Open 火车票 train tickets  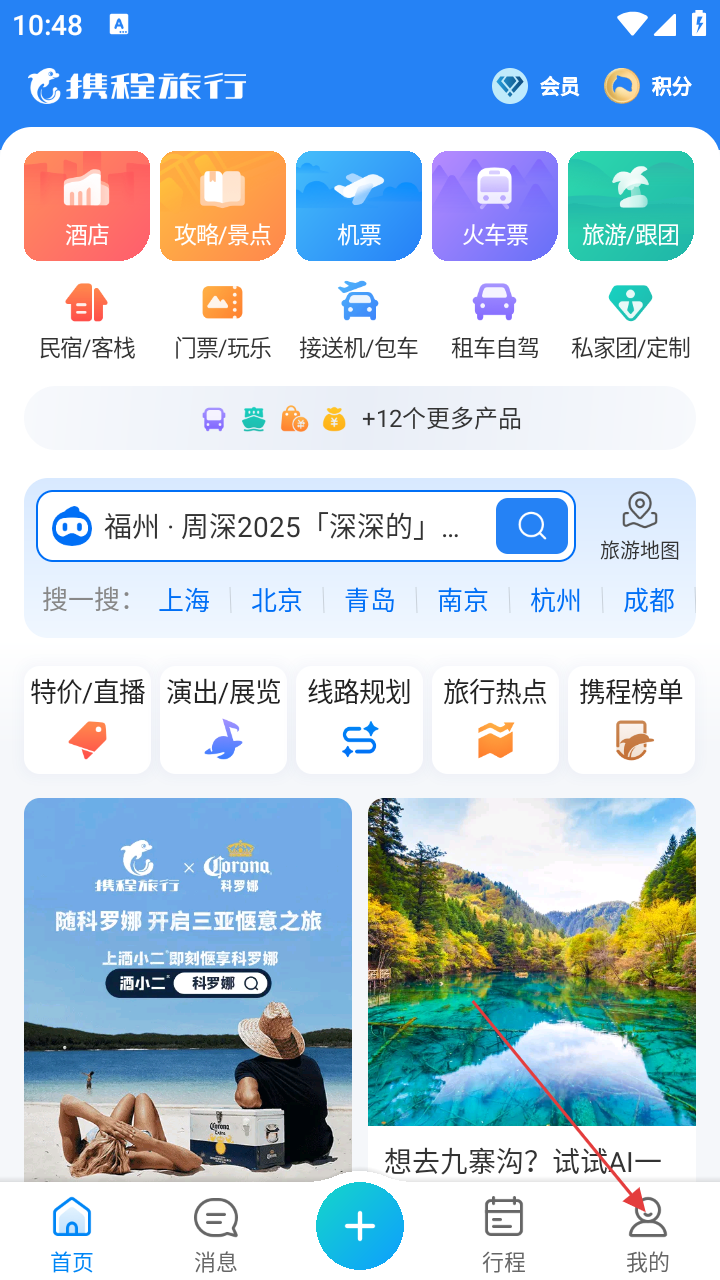click(495, 206)
